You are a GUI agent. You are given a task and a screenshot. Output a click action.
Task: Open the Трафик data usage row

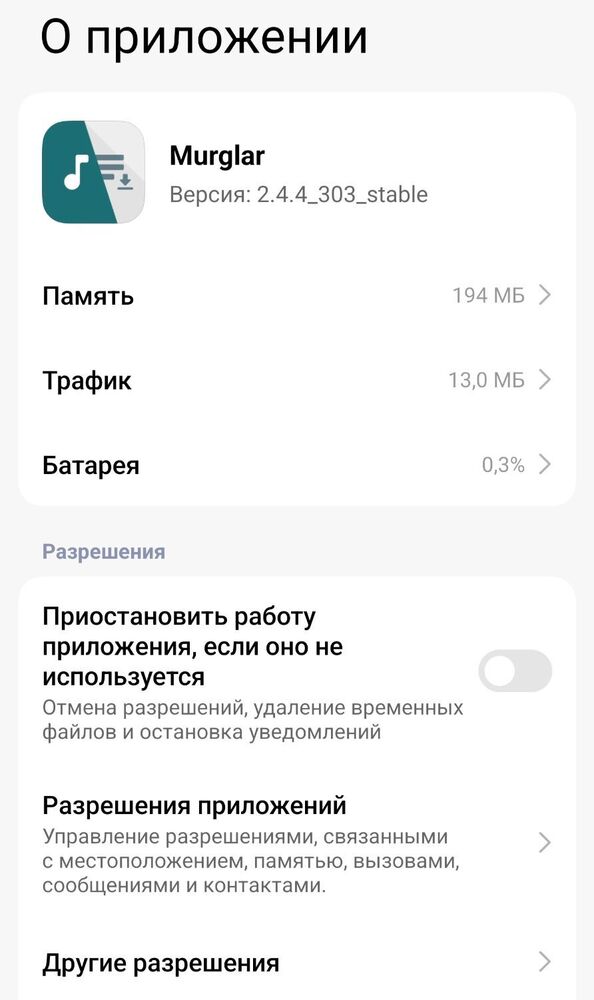297,381
